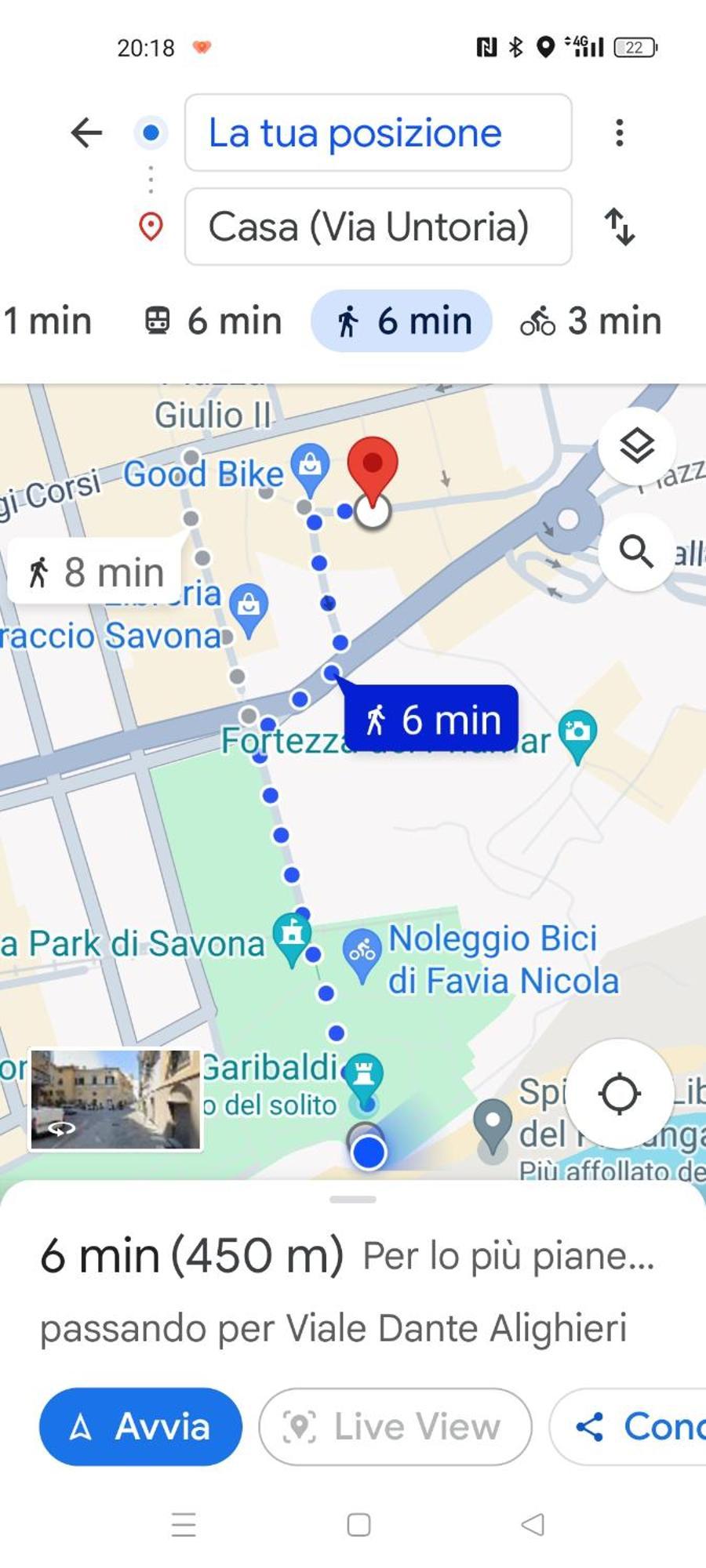Expand the route details sheet handle
Screen dimensions: 706x1568
tap(353, 1199)
